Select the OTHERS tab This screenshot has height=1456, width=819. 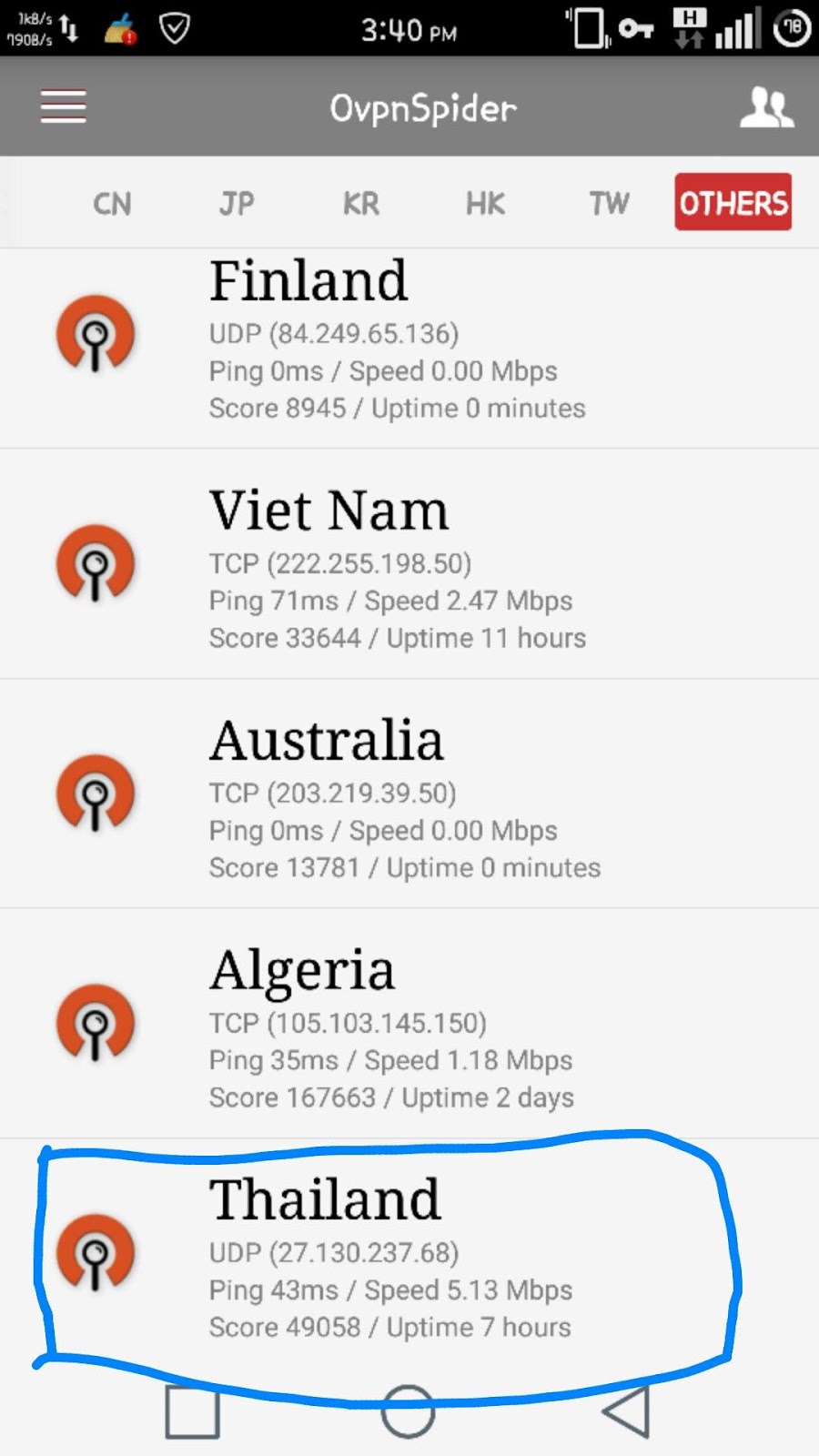pos(733,202)
